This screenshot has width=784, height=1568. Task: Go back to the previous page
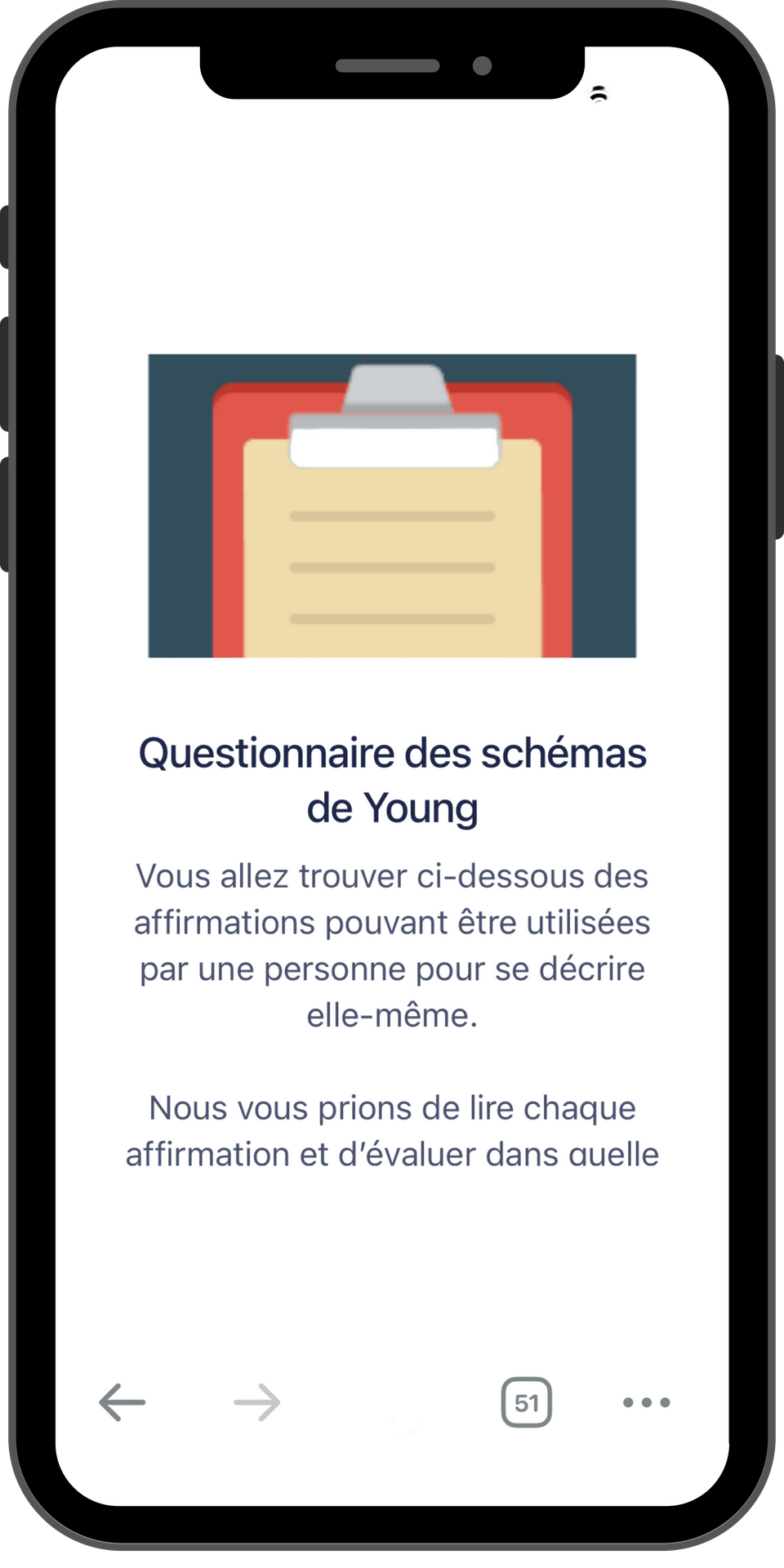(x=122, y=1402)
